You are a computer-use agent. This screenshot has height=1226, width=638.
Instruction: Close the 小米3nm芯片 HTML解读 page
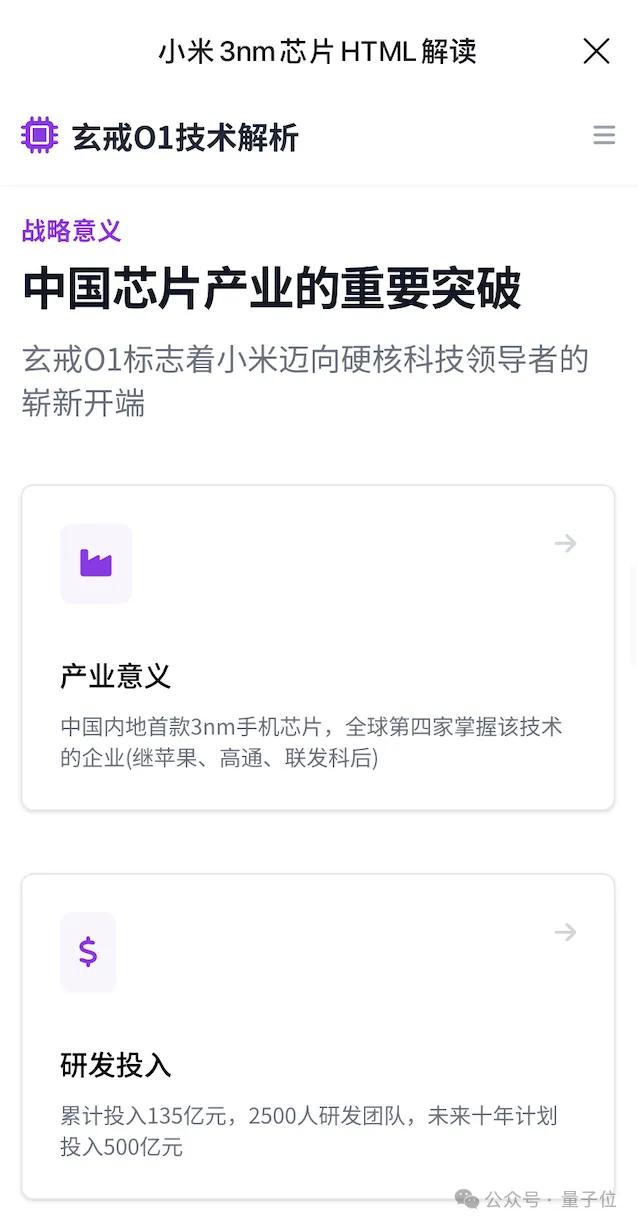coord(596,51)
